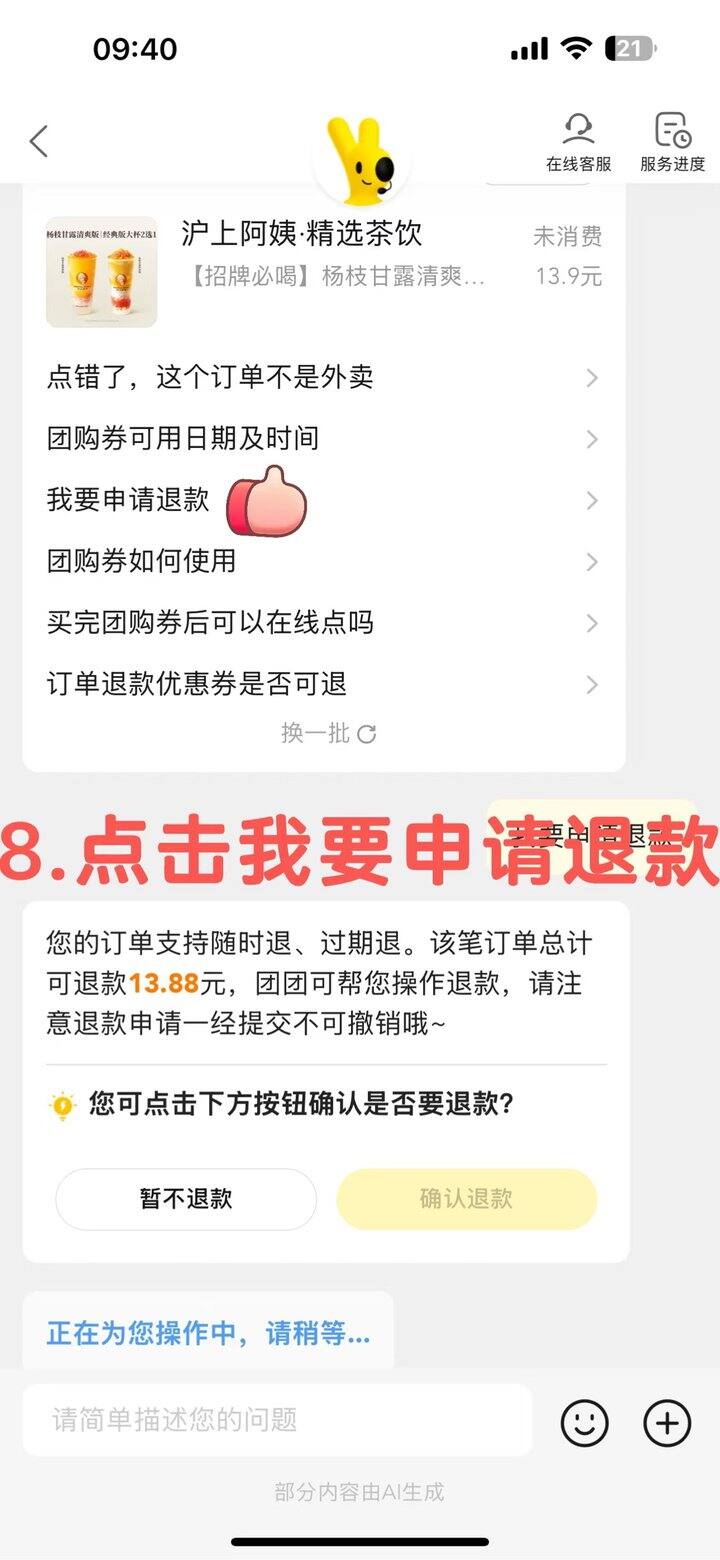Open 在线客服 online support
This screenshot has height=1560, width=720.
coord(578,143)
